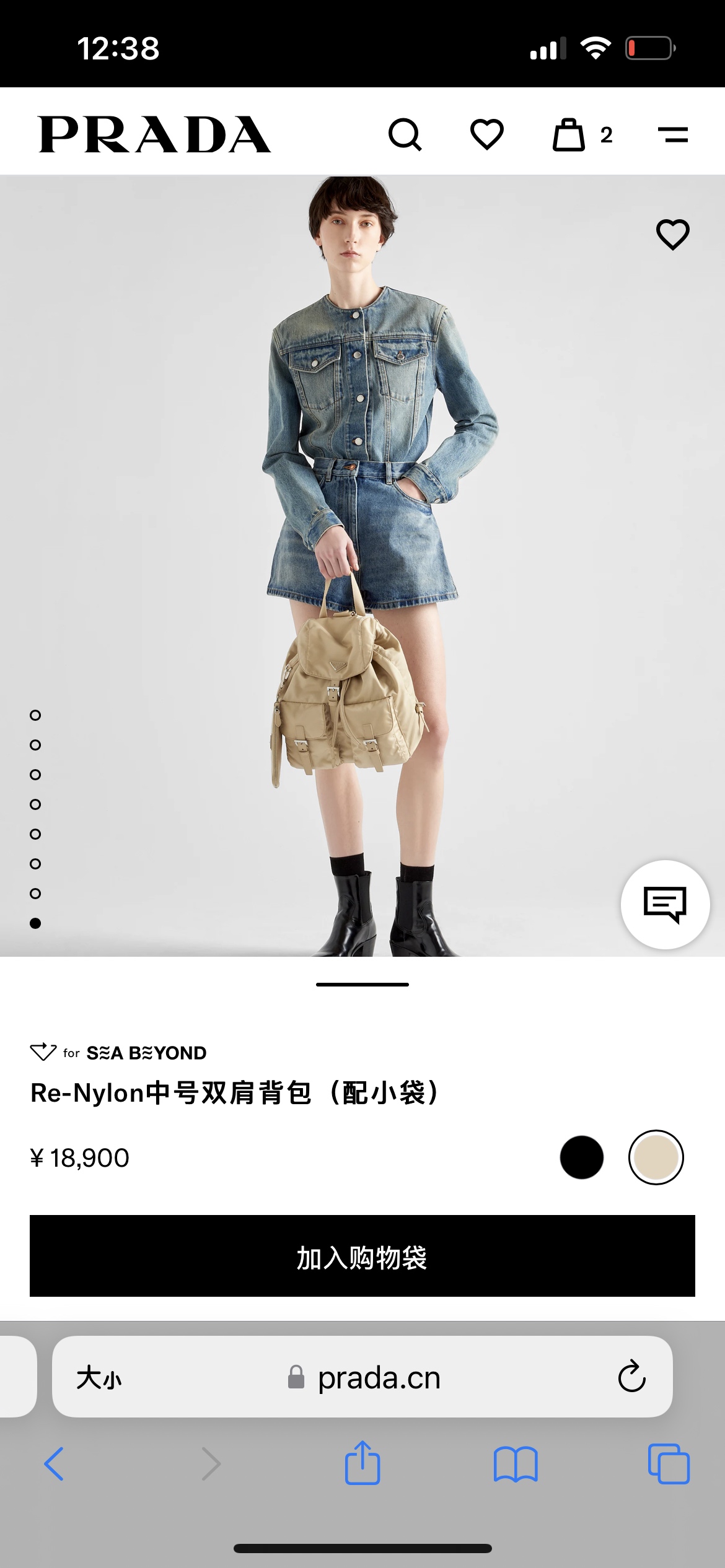Open the hamburger menu

pyautogui.click(x=673, y=134)
